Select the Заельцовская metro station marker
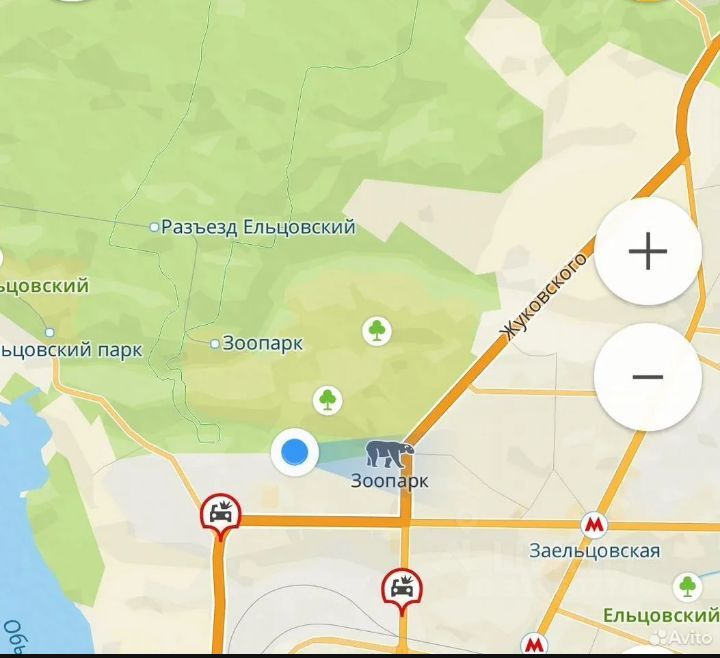The height and width of the screenshot is (658, 720). pyautogui.click(x=595, y=524)
